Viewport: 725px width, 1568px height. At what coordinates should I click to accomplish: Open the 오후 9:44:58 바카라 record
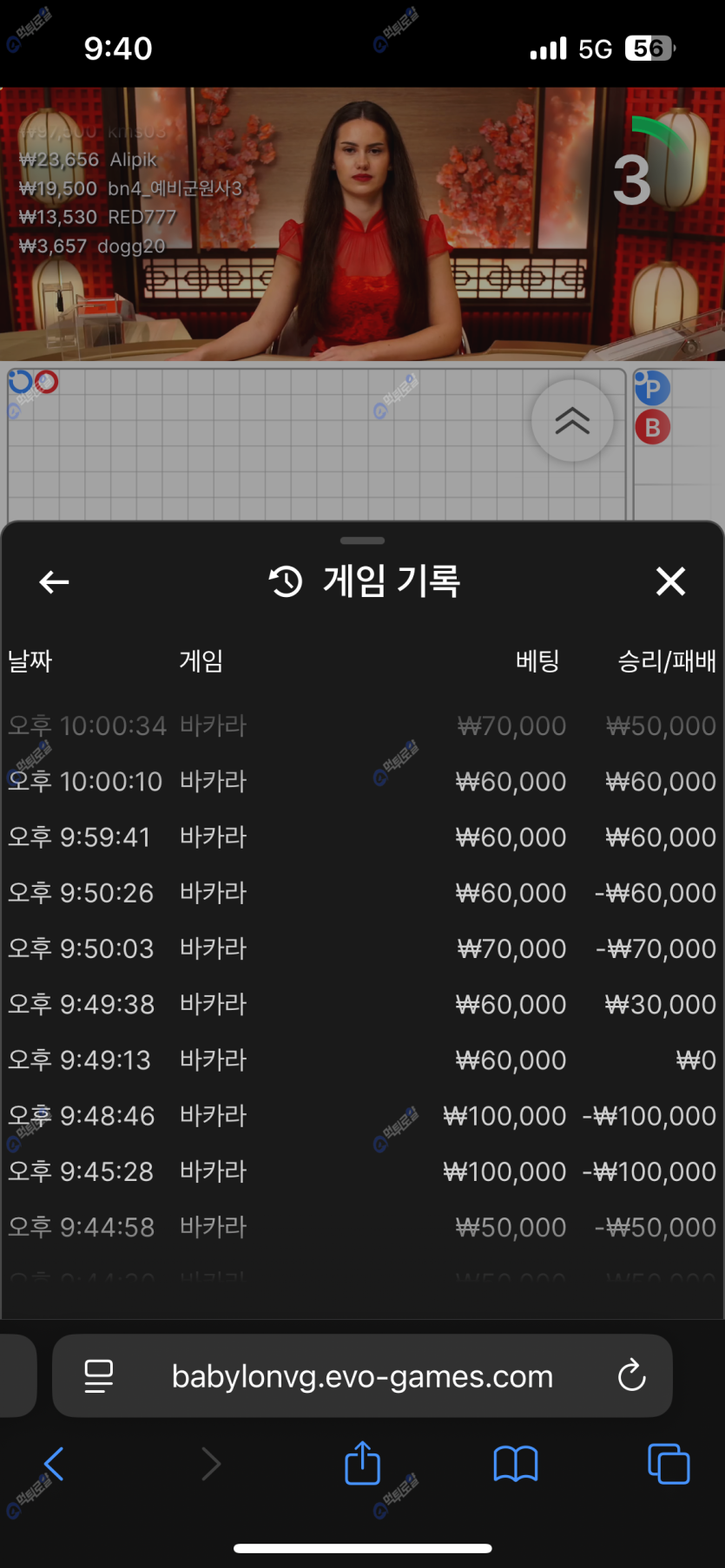tap(362, 1227)
